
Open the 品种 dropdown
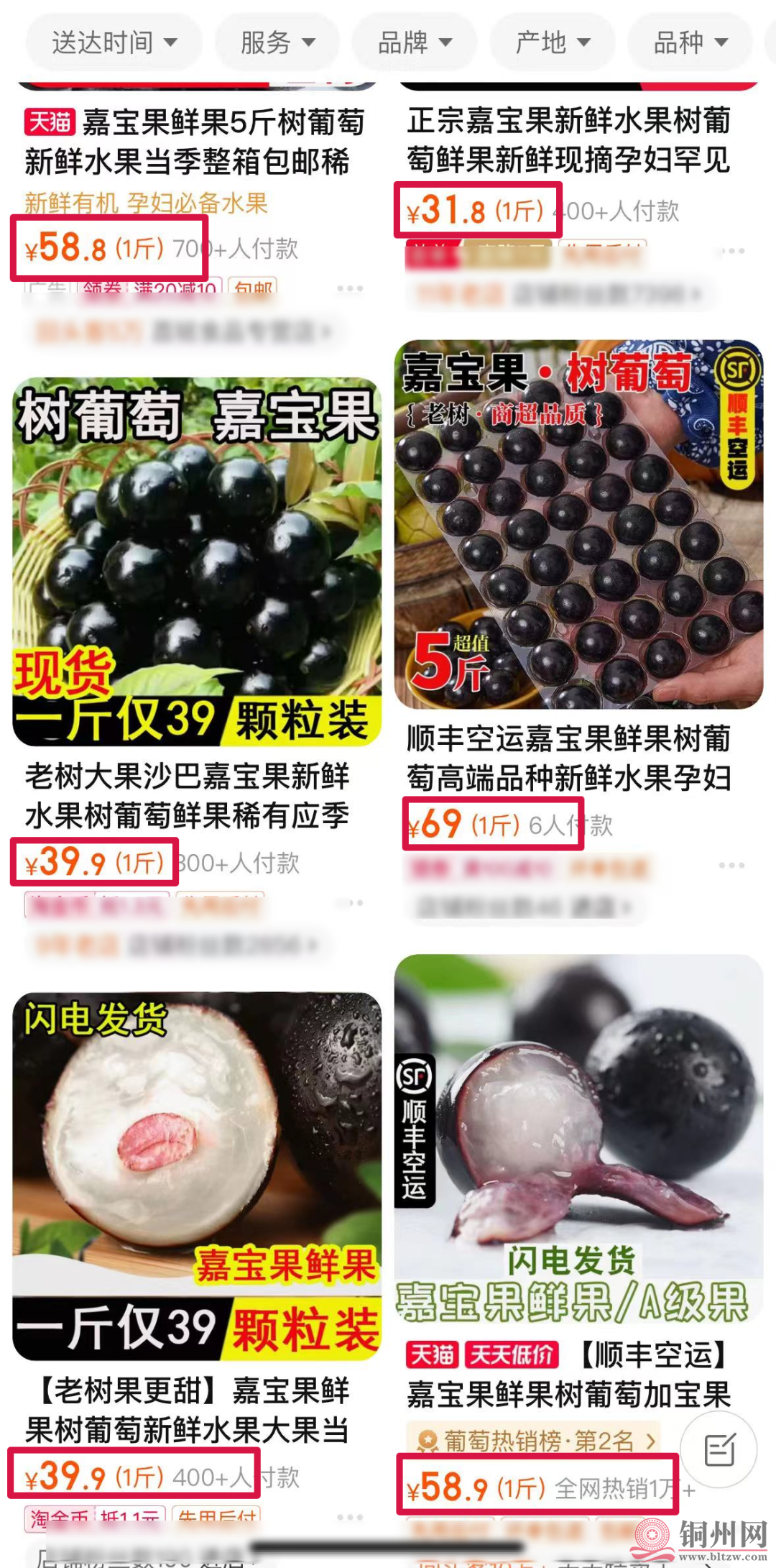coord(688,42)
